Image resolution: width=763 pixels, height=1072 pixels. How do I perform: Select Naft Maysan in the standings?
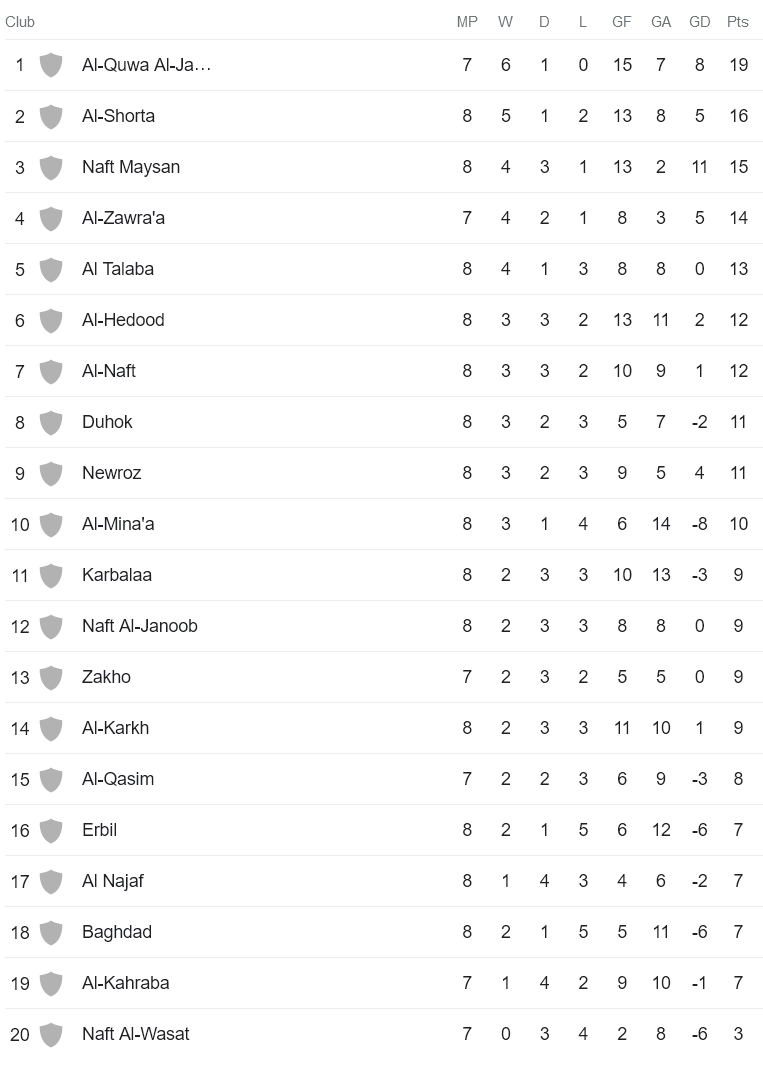[x=131, y=167]
